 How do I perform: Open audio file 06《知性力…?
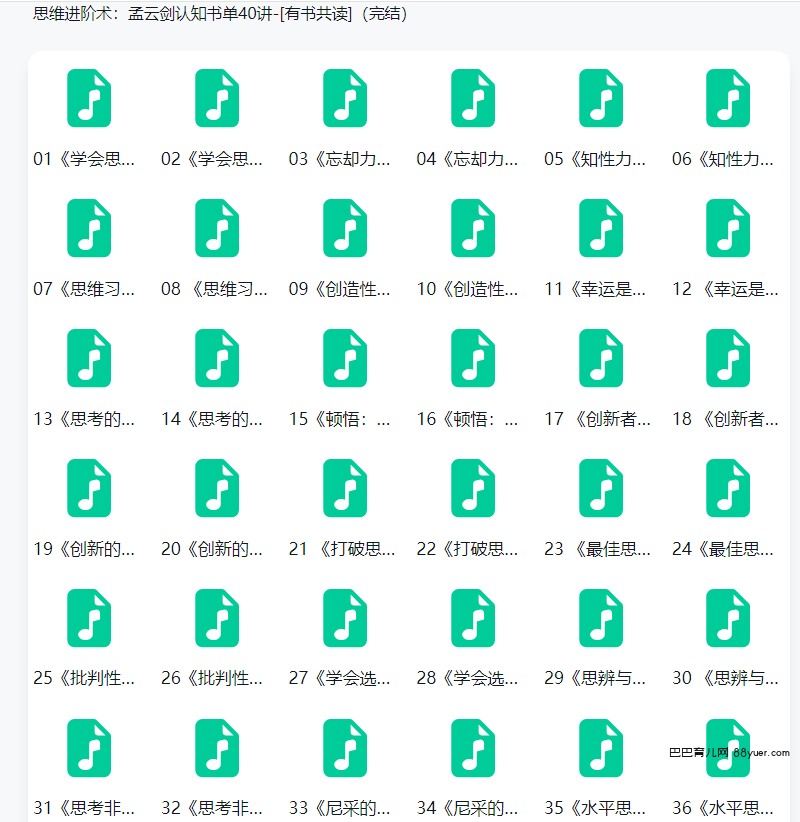point(728,98)
